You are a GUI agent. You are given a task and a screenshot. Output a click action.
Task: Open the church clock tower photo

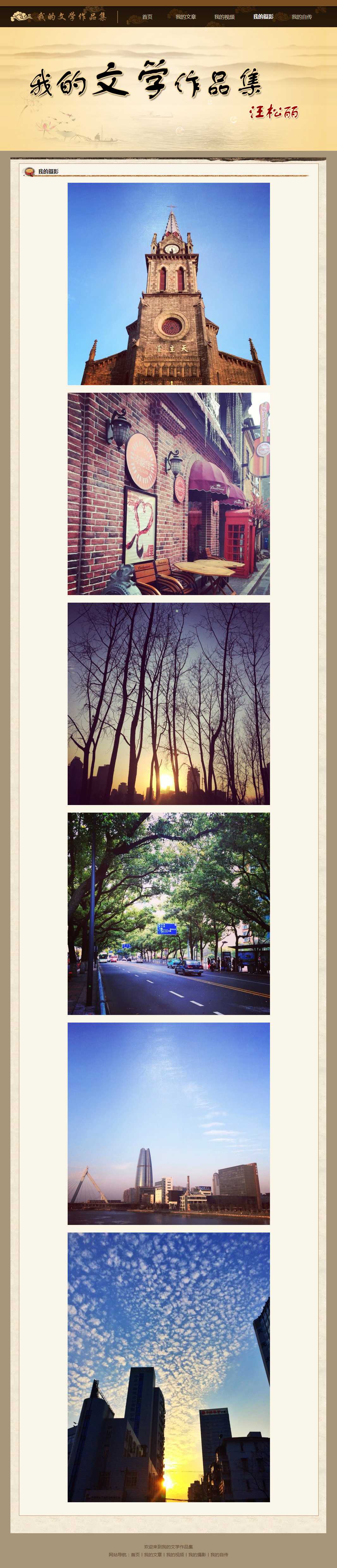pos(168,284)
